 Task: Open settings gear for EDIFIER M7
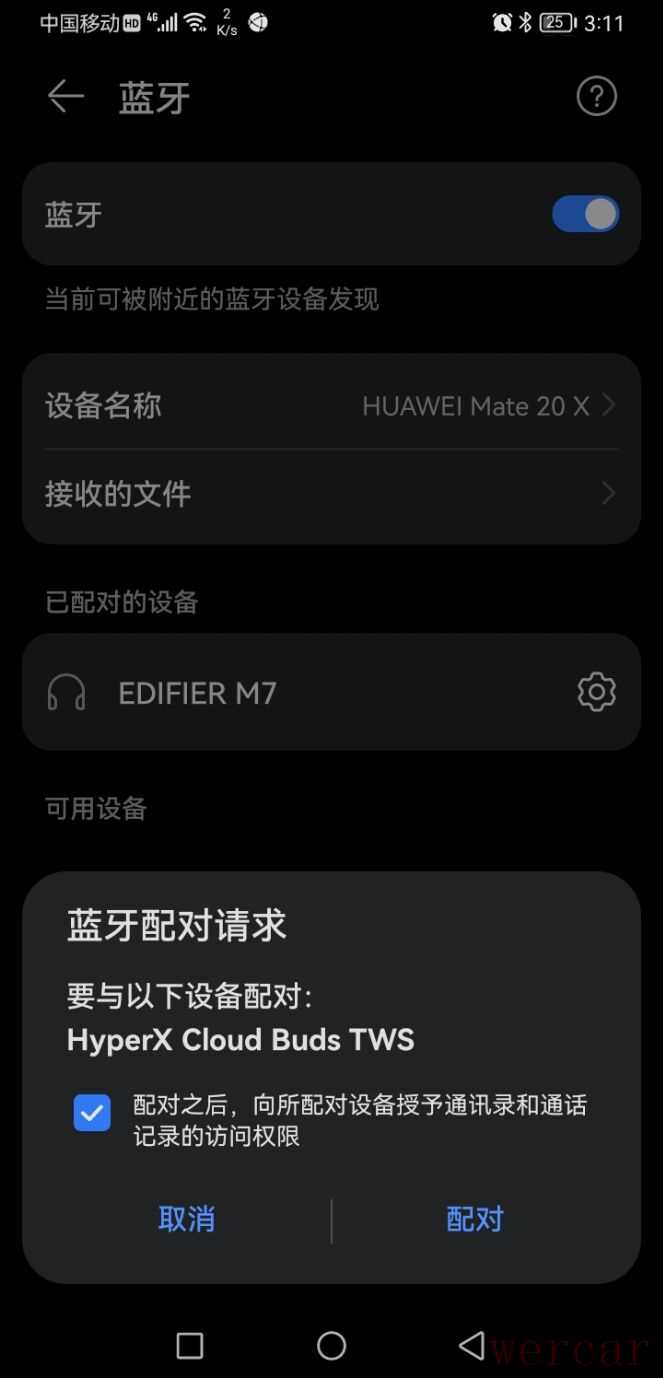596,692
